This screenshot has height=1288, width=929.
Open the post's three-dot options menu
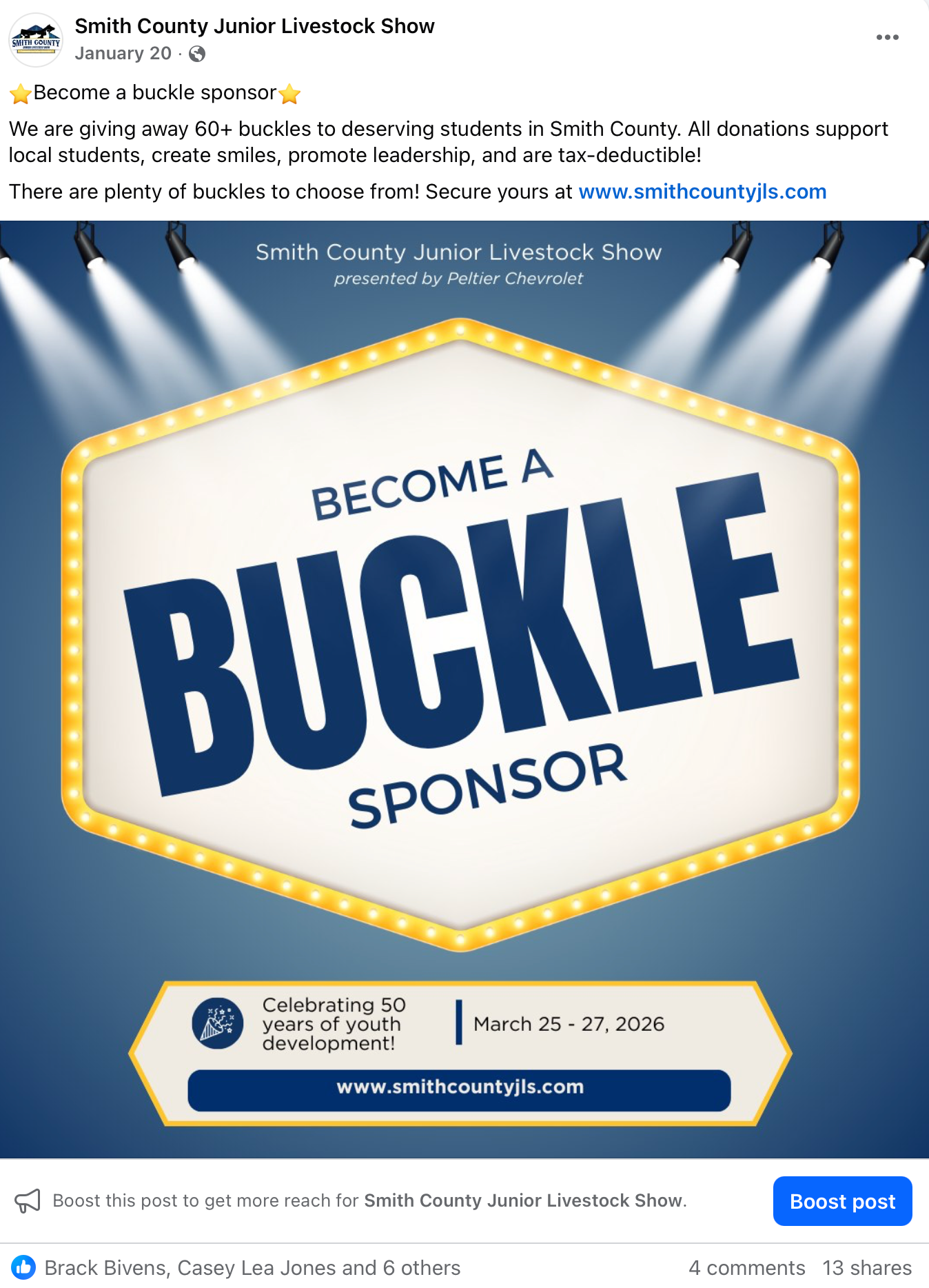tap(887, 37)
